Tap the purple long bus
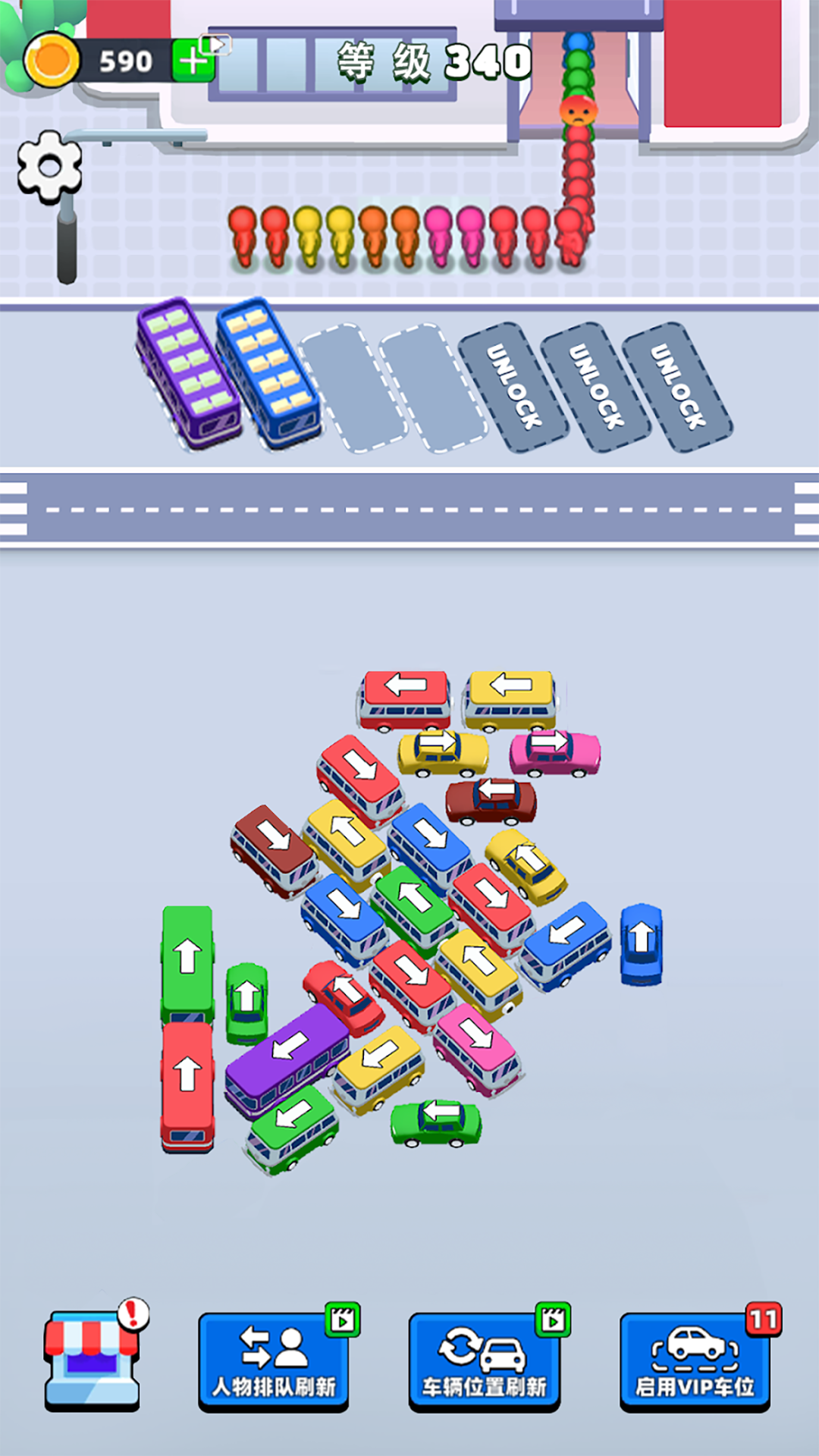Image resolution: width=819 pixels, height=1456 pixels. 287,1058
